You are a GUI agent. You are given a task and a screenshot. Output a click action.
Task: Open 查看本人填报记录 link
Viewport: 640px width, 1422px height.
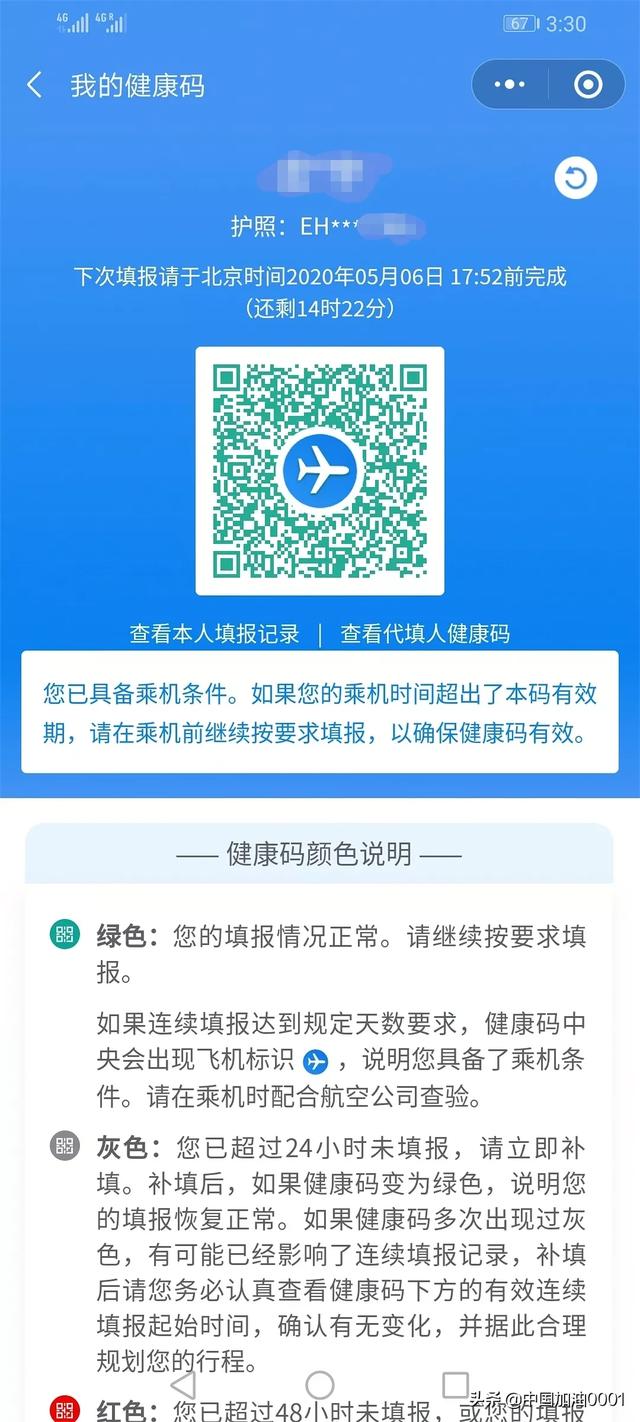tap(214, 633)
